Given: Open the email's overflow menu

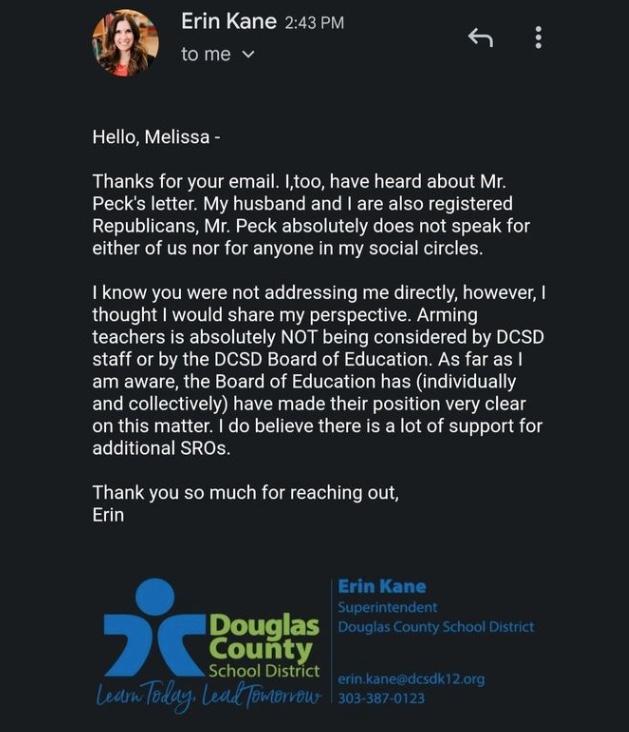Looking at the screenshot, I should coord(539,38).
